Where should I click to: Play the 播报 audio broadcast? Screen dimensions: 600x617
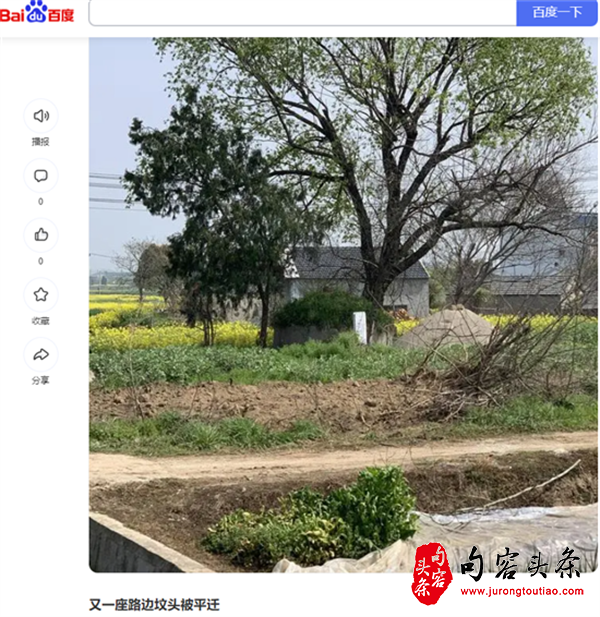(41, 116)
